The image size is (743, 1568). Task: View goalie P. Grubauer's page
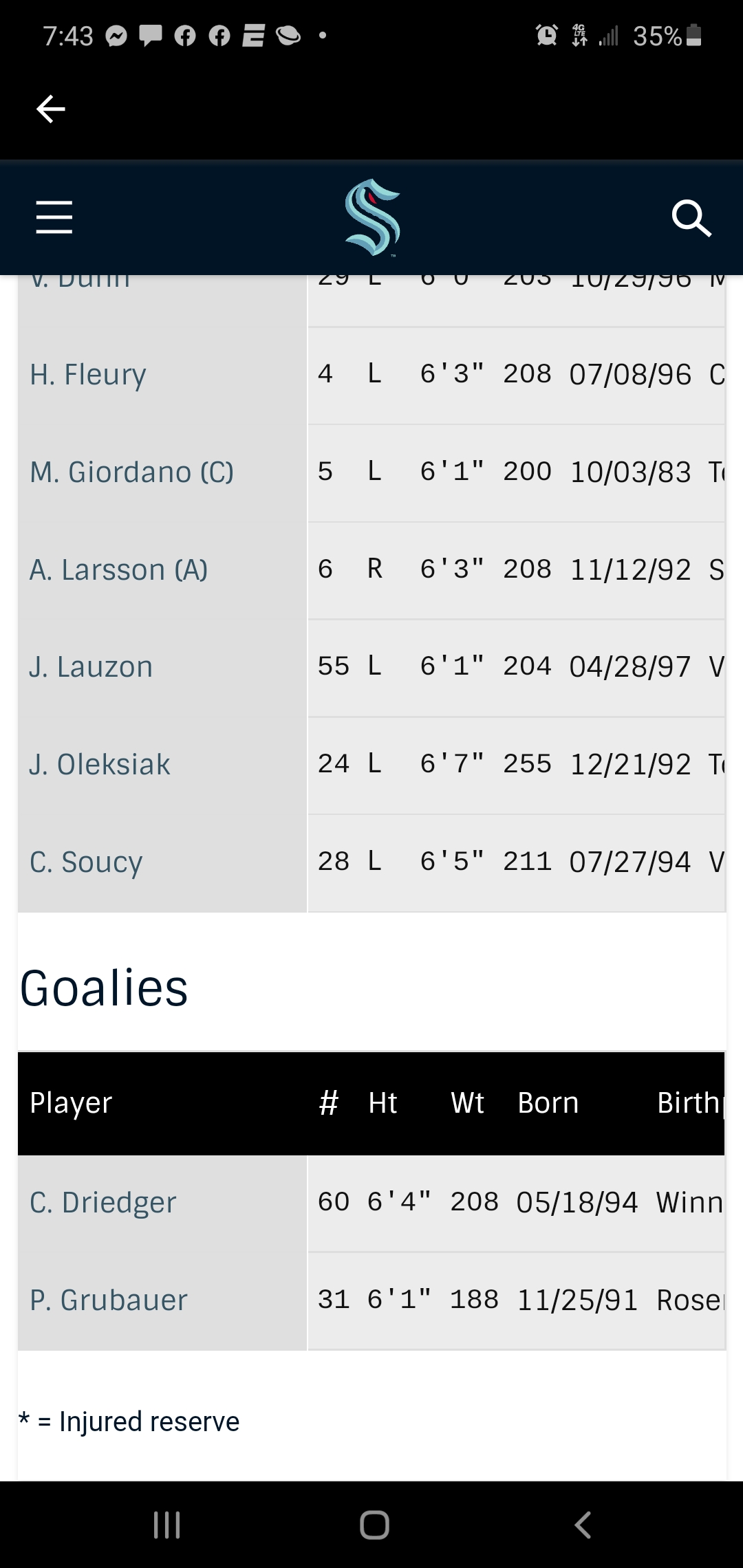click(x=109, y=1301)
